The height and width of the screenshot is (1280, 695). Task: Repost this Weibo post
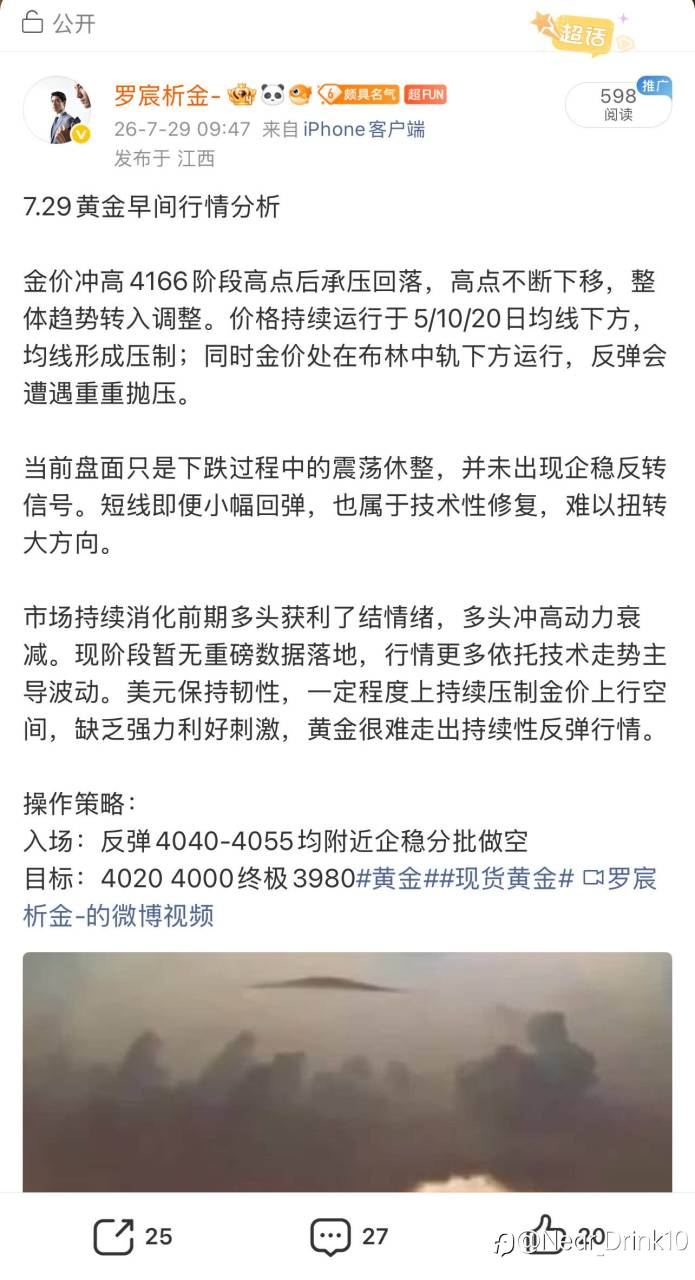tap(133, 1237)
